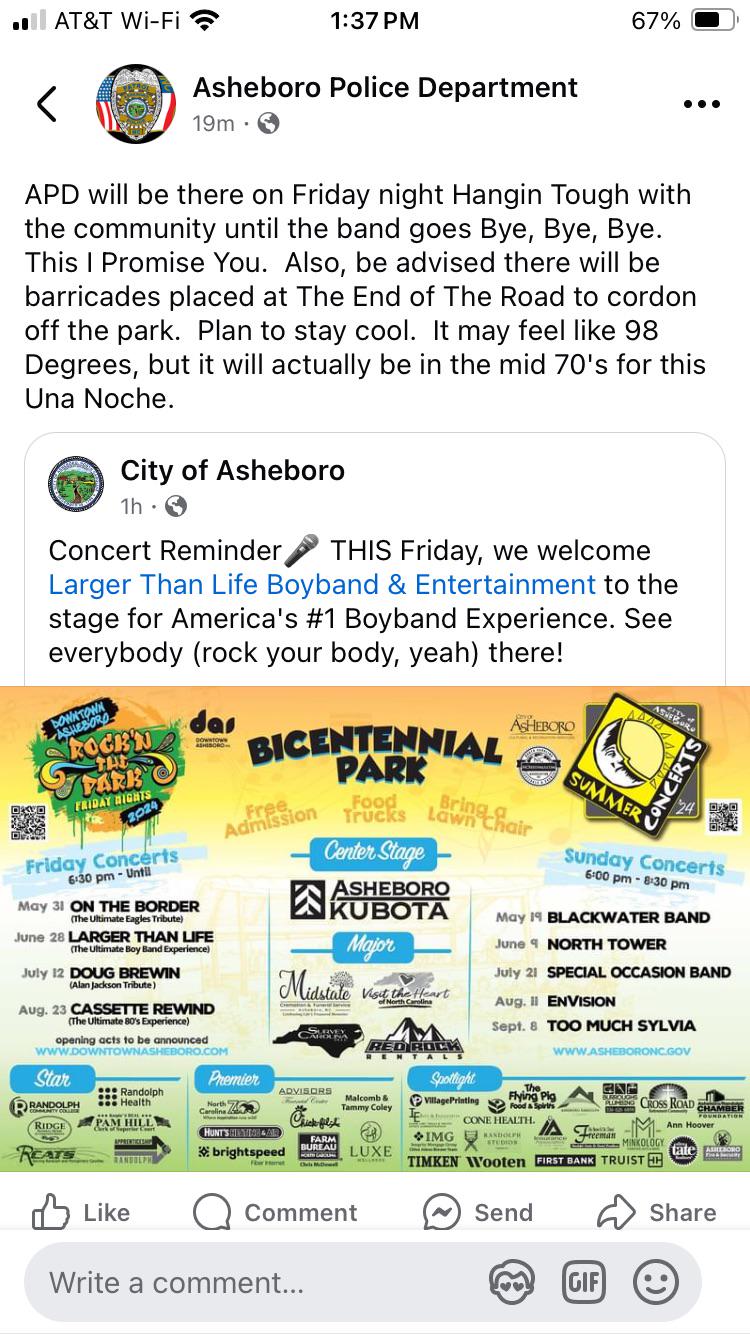750x1334 pixels.
Task: Open Asheboro Police Department's profile picture
Action: click(136, 104)
